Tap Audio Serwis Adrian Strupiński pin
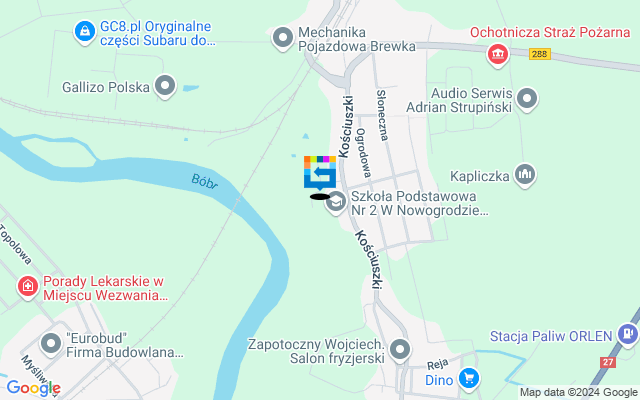Screen dimensions: 640x400 pyautogui.click(x=527, y=98)
